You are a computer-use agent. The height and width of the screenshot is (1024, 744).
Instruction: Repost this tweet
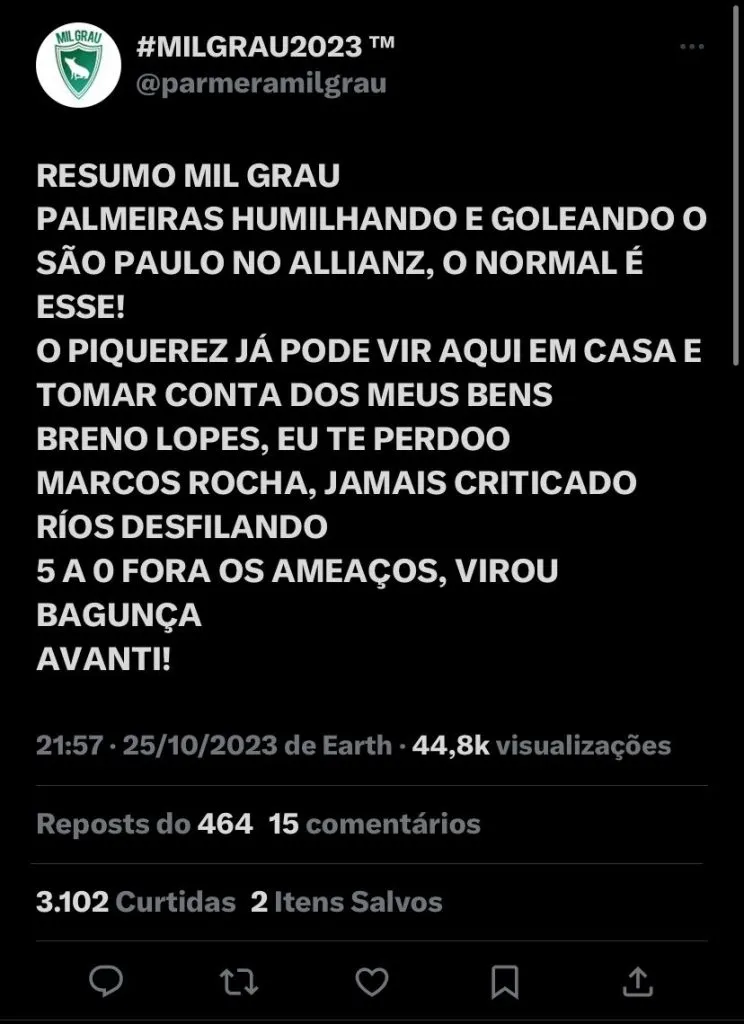tap(238, 980)
